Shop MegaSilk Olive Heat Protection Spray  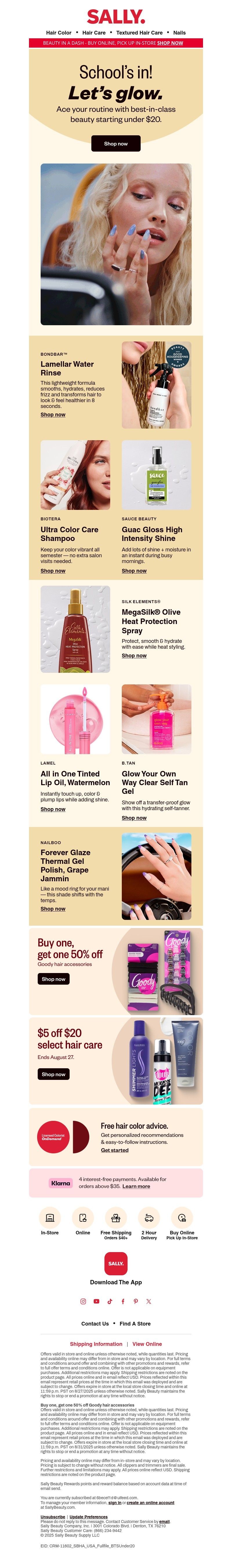[x=134, y=656]
